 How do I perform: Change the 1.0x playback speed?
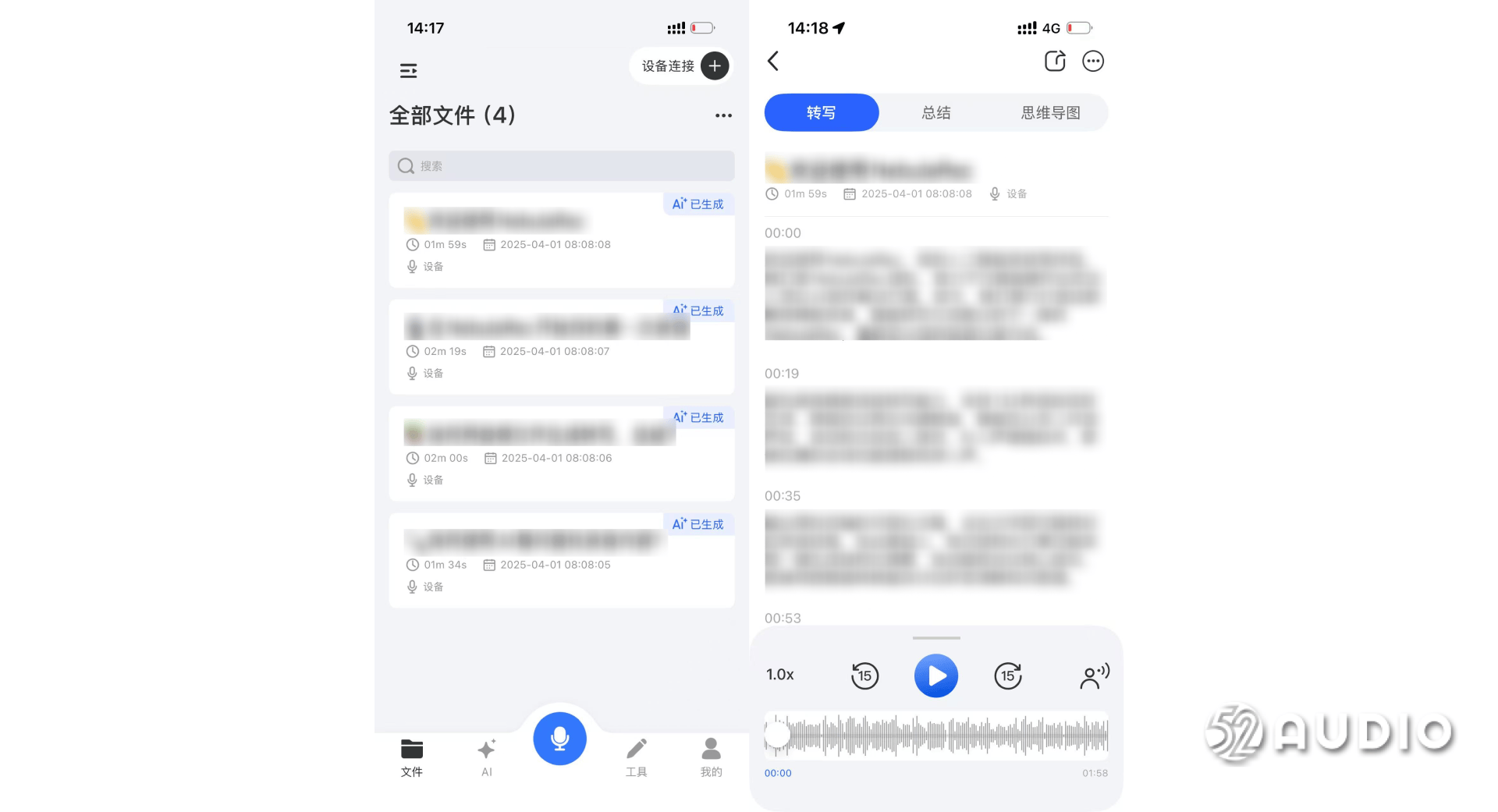pos(779,675)
